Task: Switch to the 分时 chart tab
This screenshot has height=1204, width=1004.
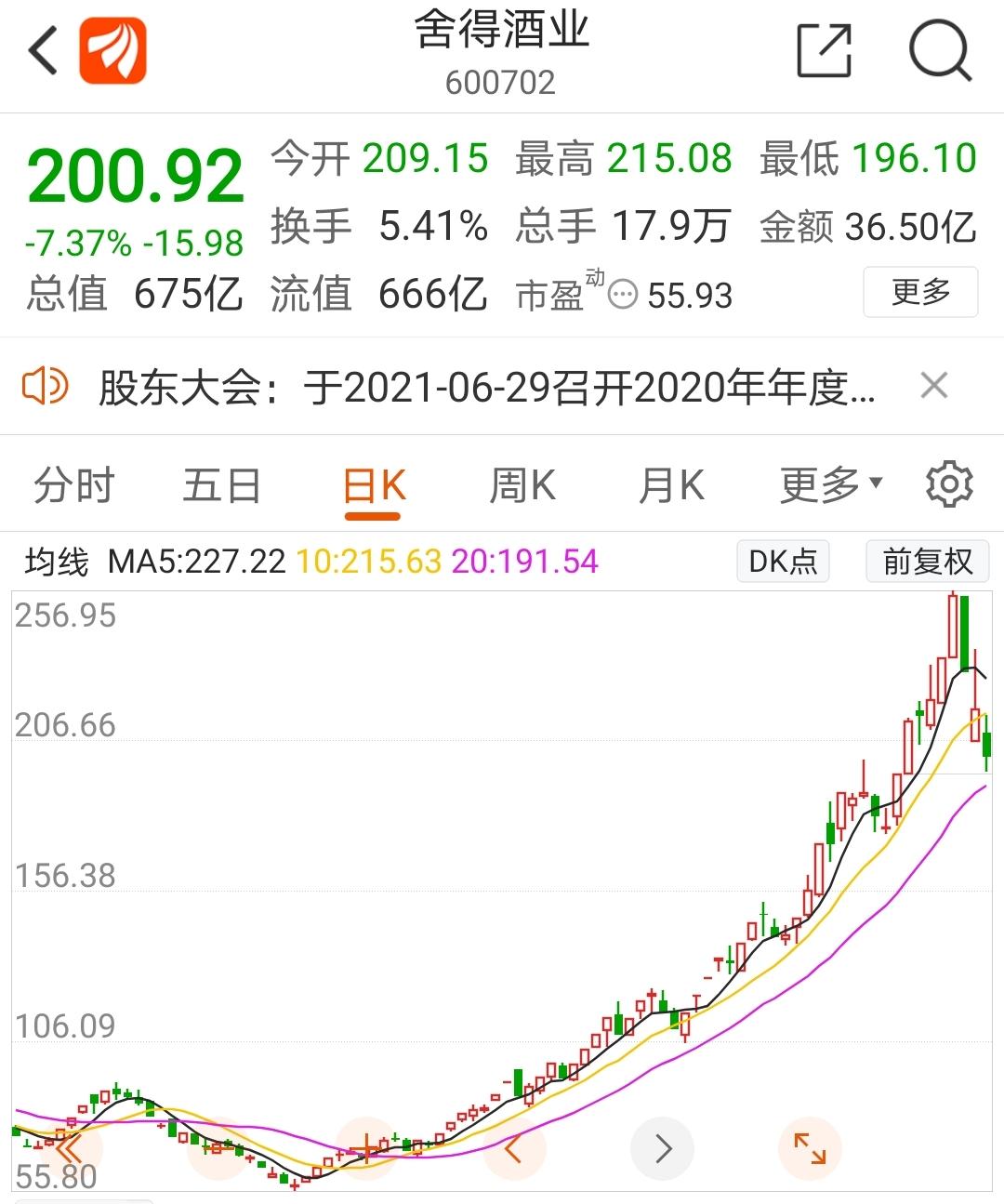Action: click(x=73, y=485)
